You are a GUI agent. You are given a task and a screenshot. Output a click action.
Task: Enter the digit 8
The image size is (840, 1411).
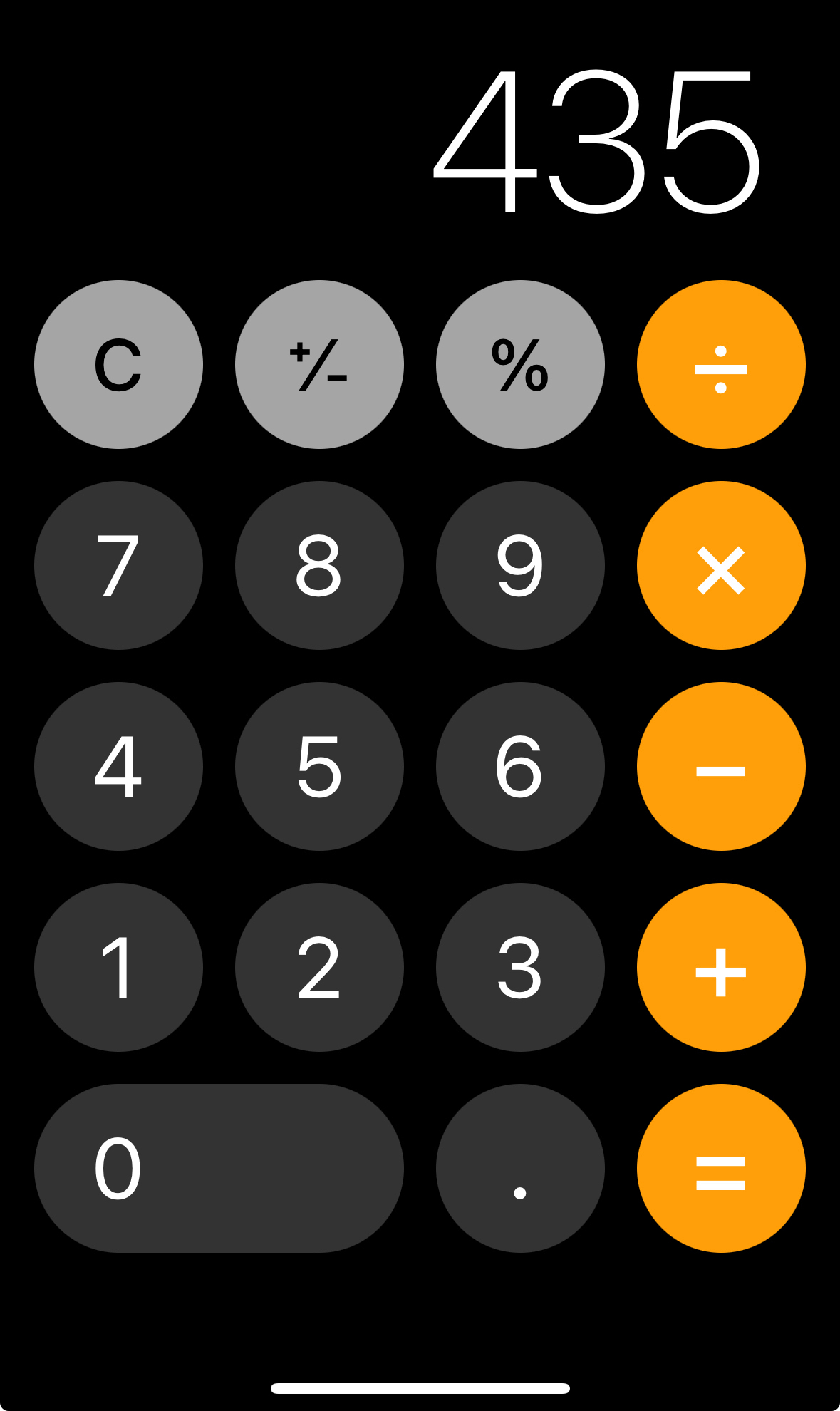coord(319,565)
